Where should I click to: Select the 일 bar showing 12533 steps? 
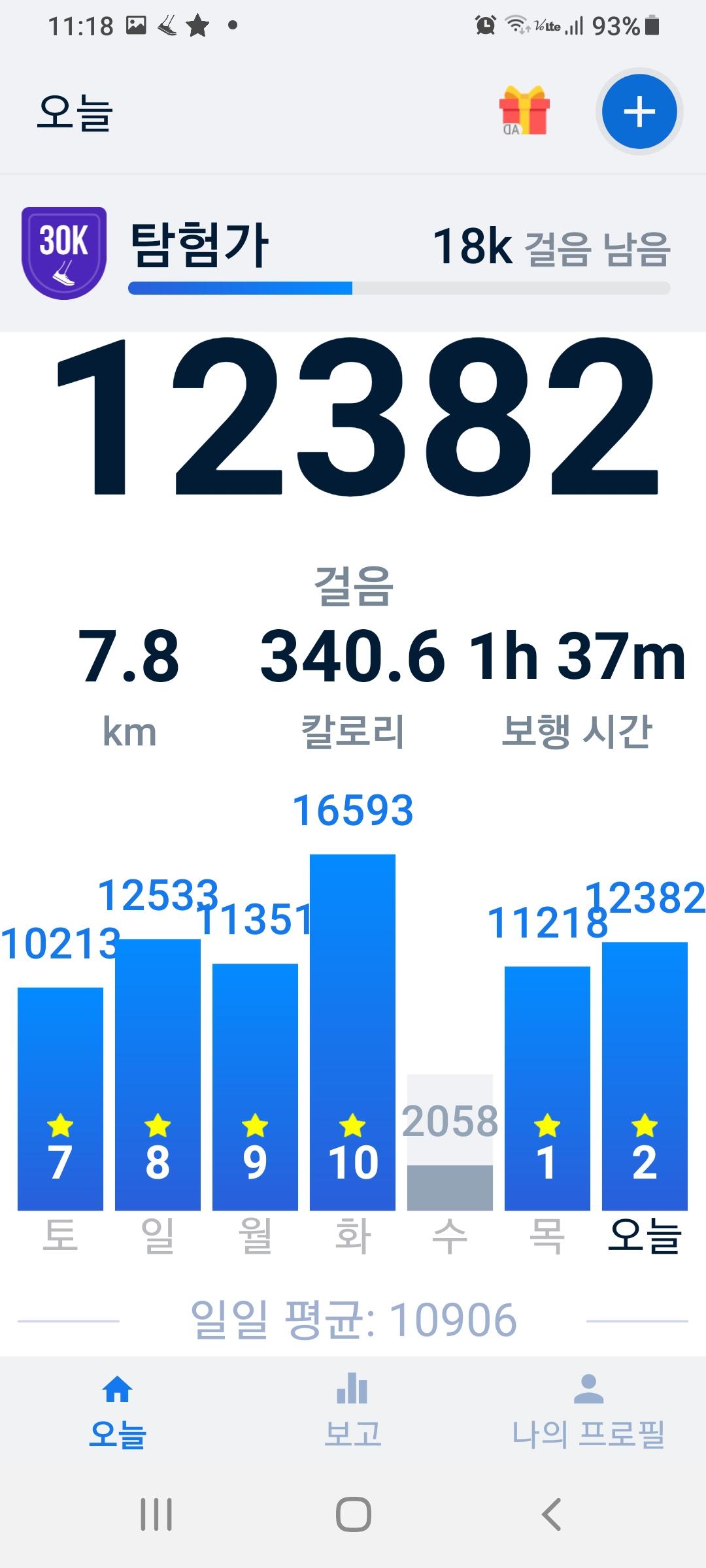click(158, 1075)
